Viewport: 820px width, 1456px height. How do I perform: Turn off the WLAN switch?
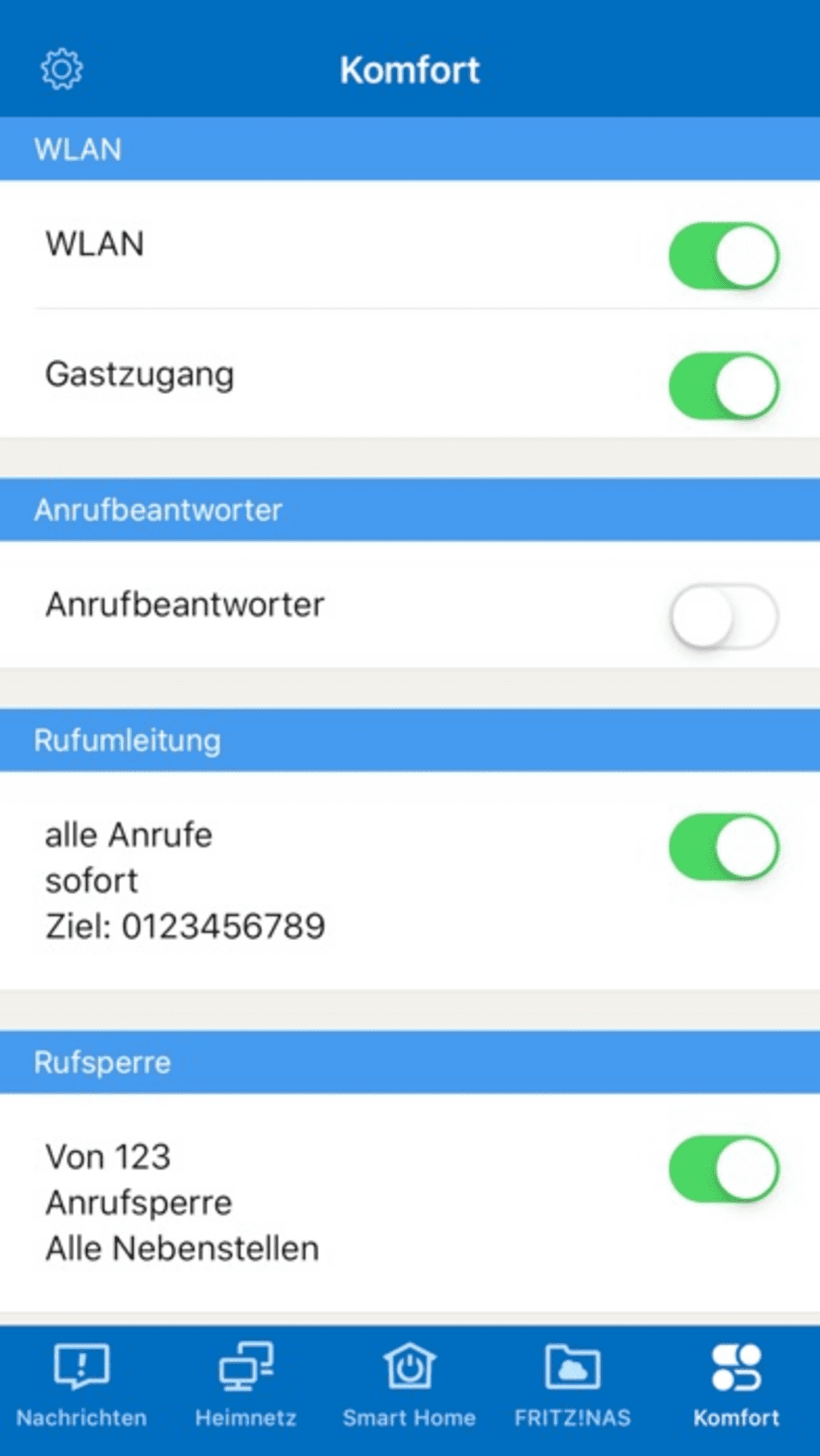click(724, 256)
